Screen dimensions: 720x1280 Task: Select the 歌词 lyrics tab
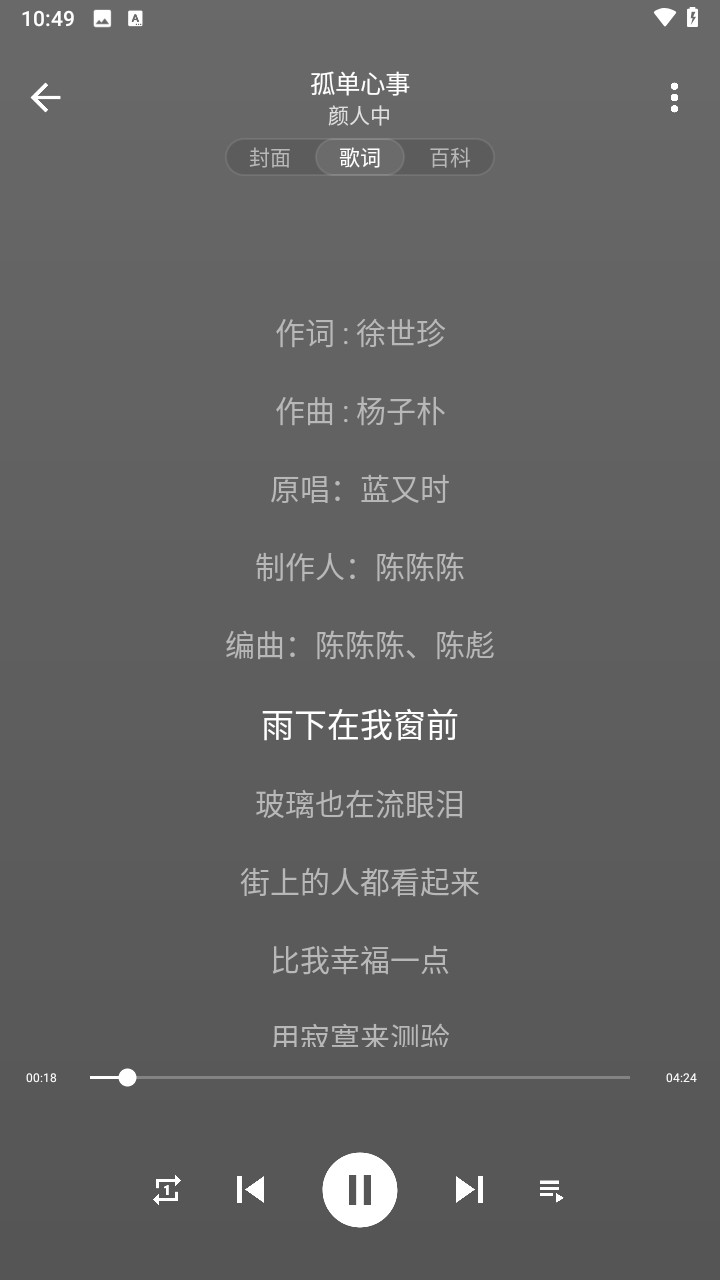(x=359, y=157)
